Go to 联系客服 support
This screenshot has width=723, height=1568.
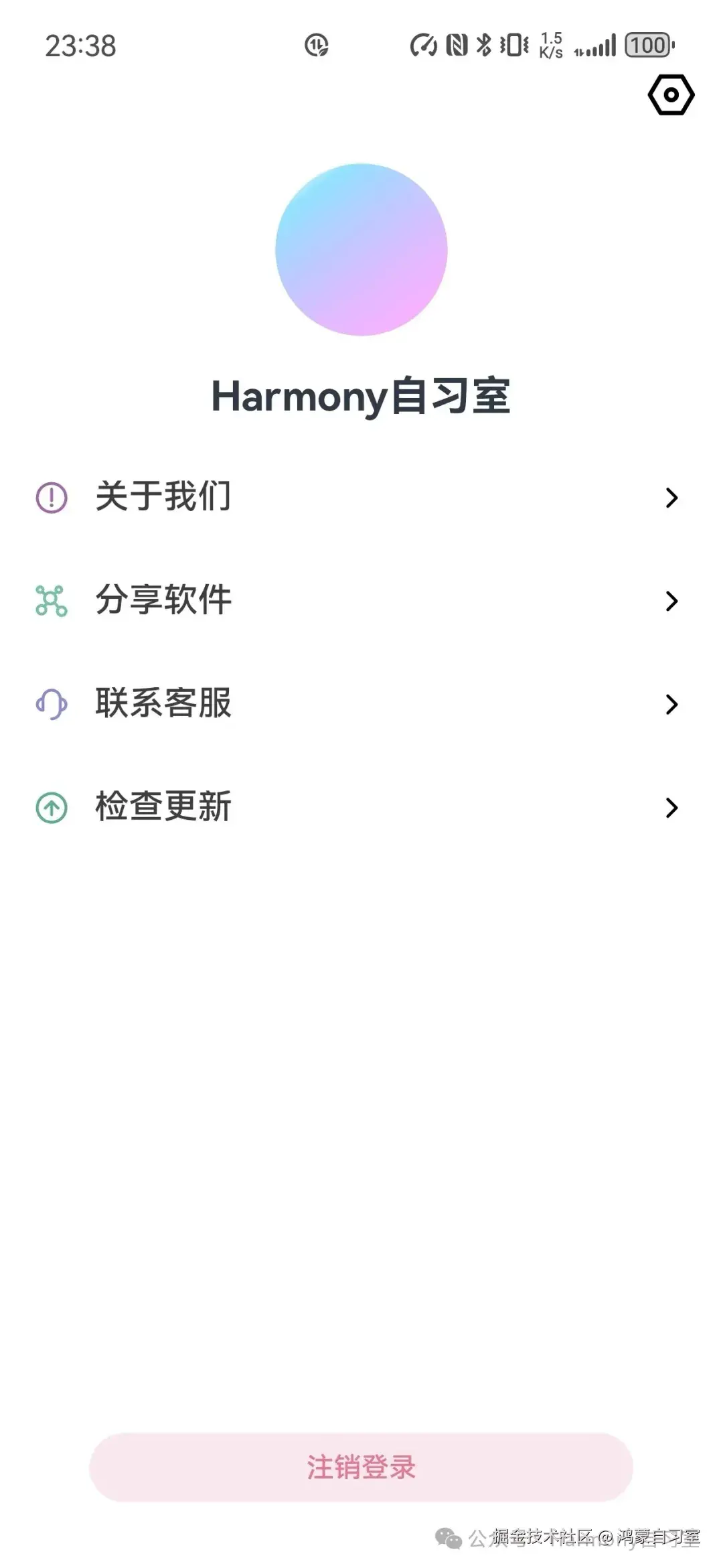click(x=361, y=703)
